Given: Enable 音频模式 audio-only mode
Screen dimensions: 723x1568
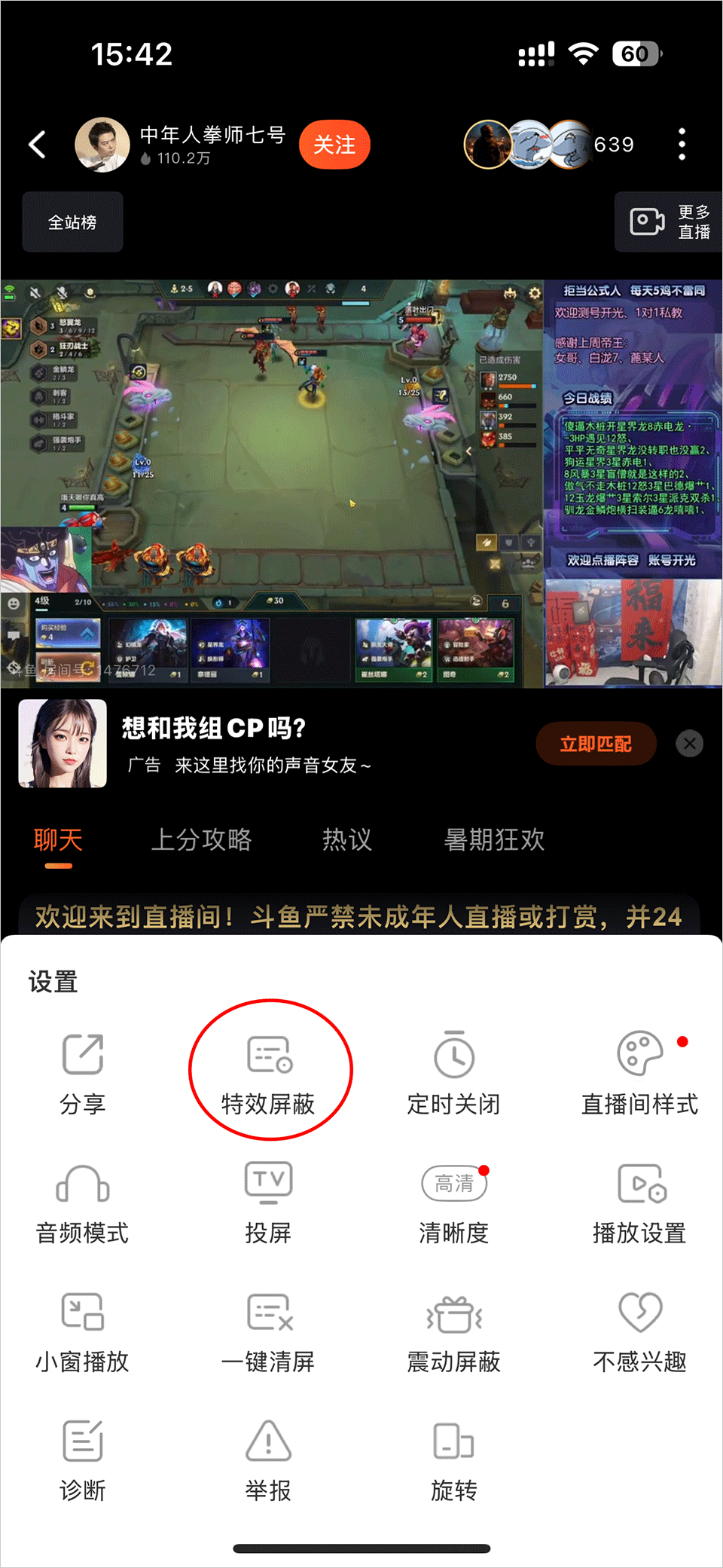Looking at the screenshot, I should 83,1203.
